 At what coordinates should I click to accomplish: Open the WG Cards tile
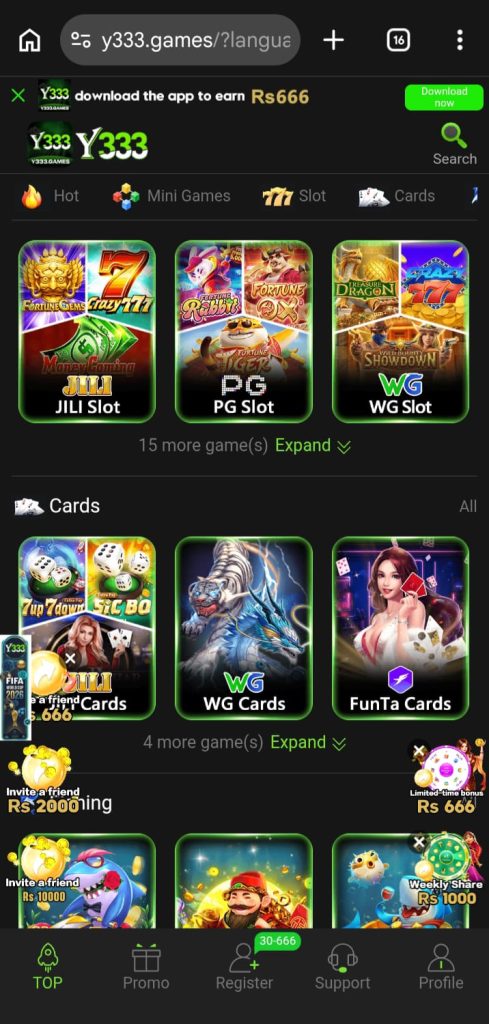[x=244, y=628]
